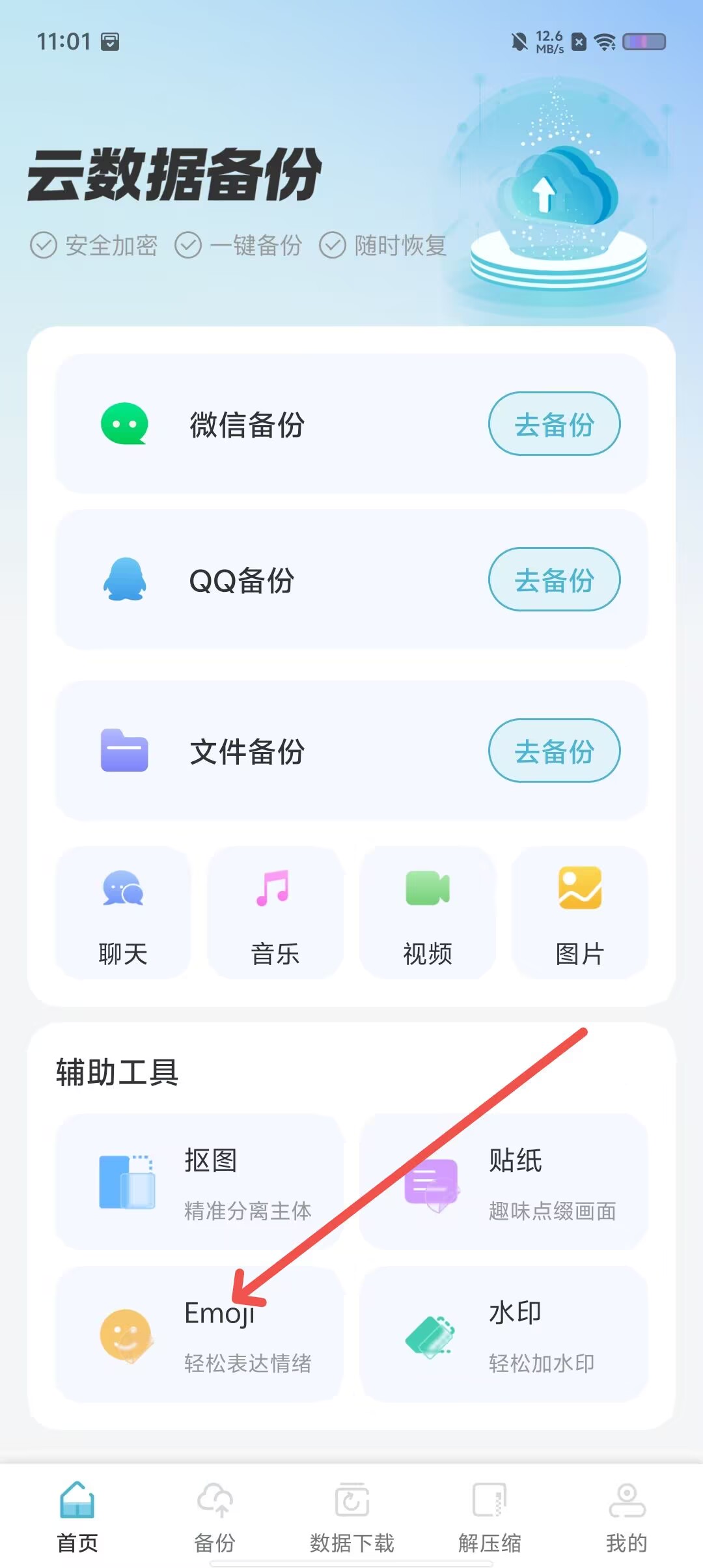
Task: Tap 去备份 next to 文件备份
Action: click(554, 751)
